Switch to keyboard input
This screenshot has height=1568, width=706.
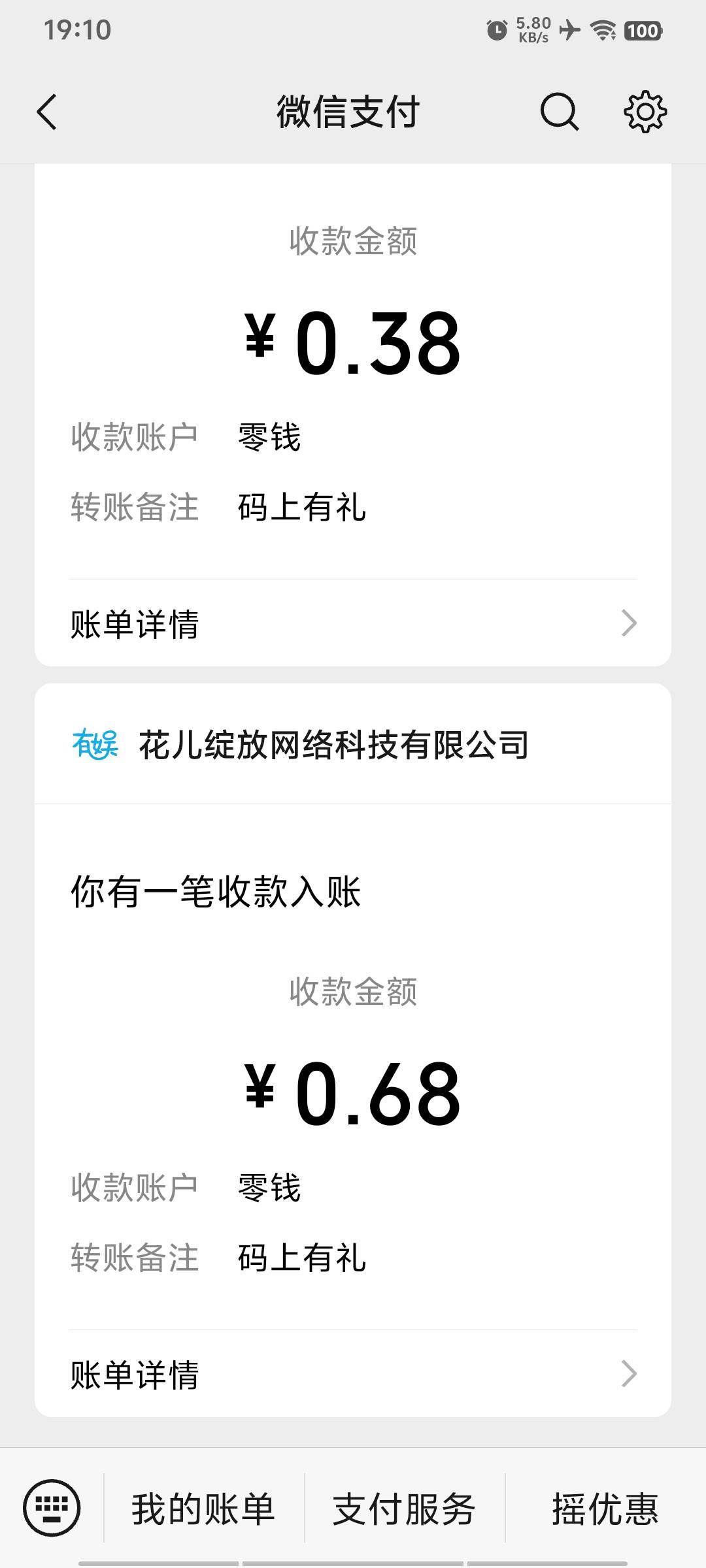[x=52, y=1508]
